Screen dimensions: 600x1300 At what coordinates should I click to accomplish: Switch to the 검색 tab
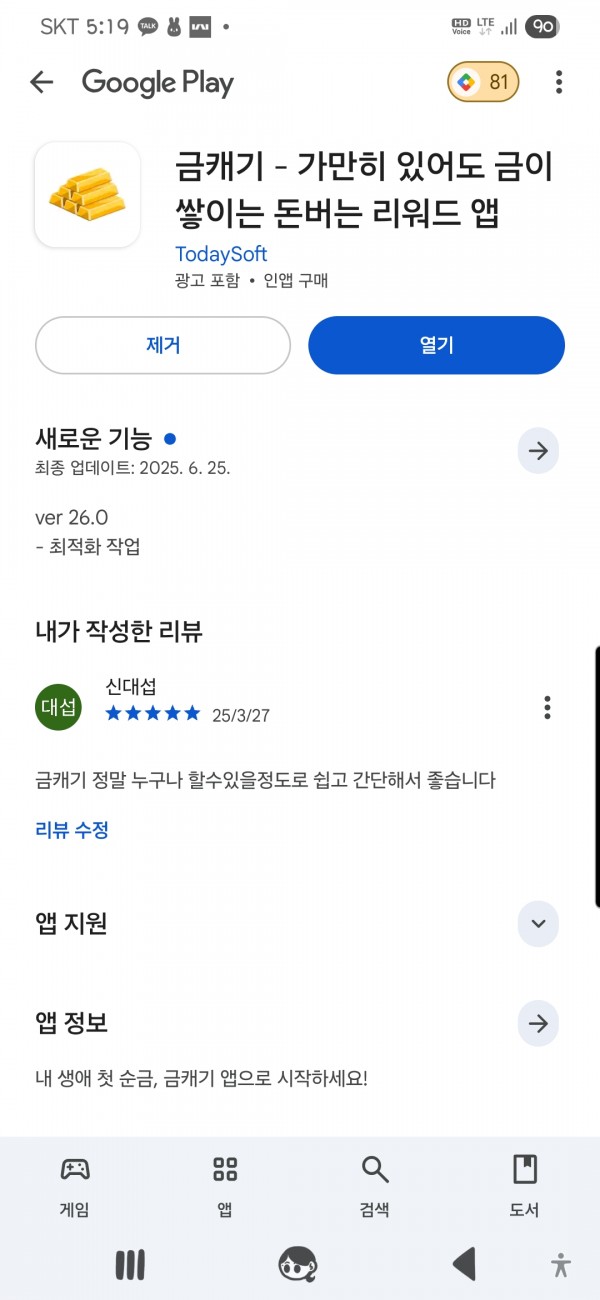coord(375,1185)
